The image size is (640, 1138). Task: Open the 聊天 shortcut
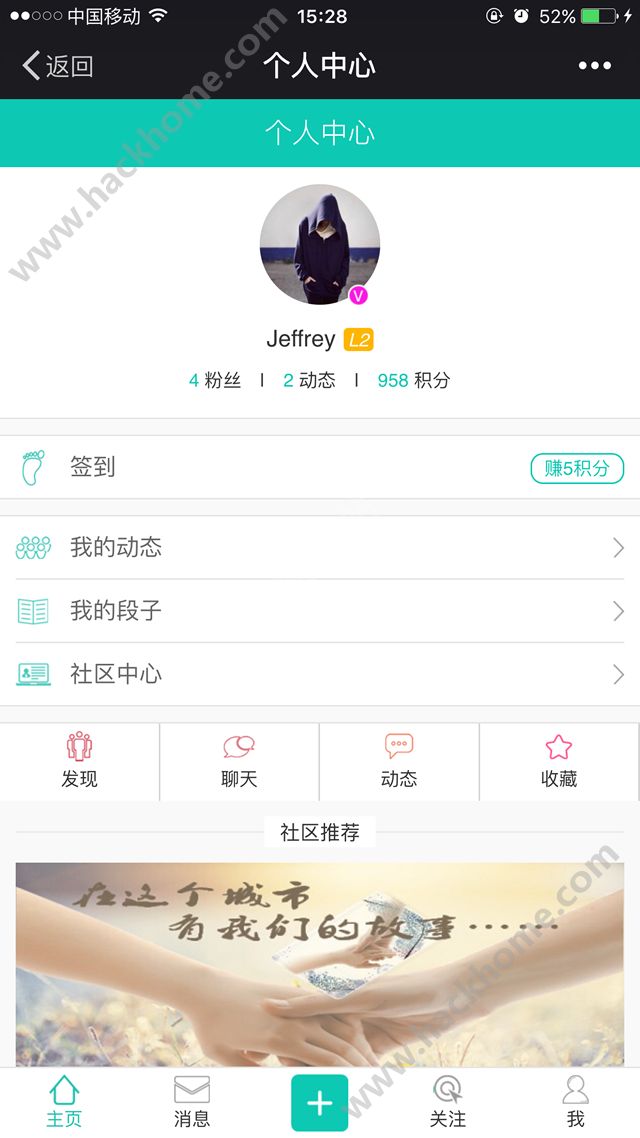click(x=239, y=762)
